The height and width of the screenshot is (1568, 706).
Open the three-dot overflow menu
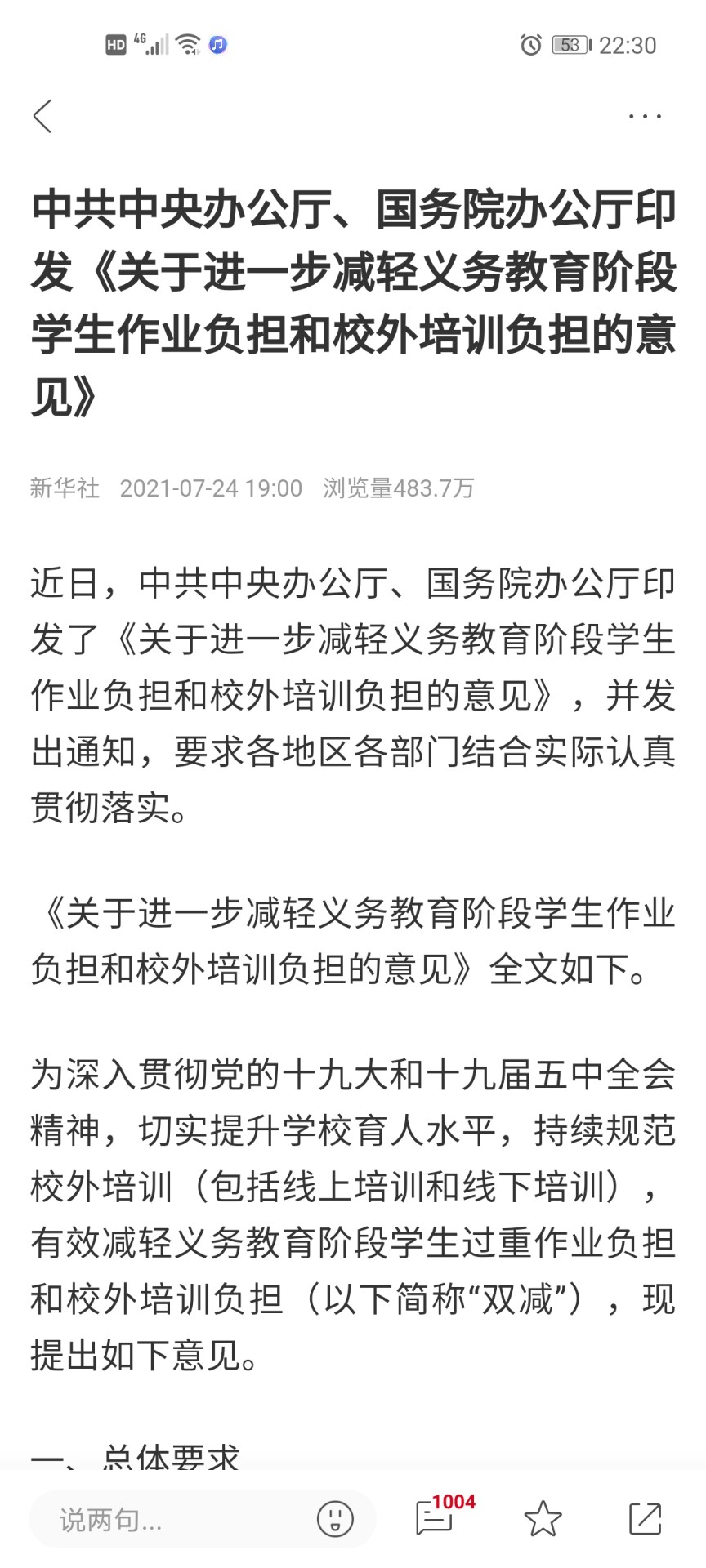pos(645,117)
